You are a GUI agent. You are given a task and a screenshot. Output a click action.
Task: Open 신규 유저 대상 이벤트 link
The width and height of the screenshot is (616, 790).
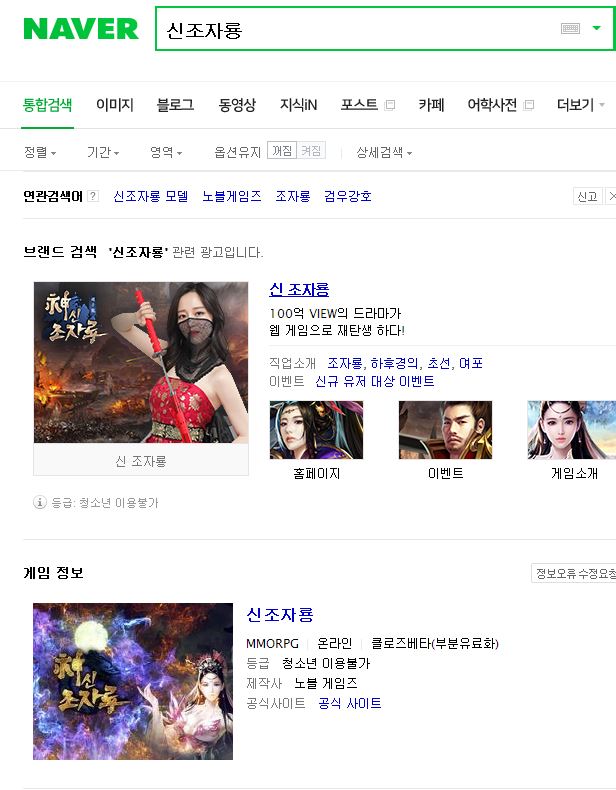[374, 382]
